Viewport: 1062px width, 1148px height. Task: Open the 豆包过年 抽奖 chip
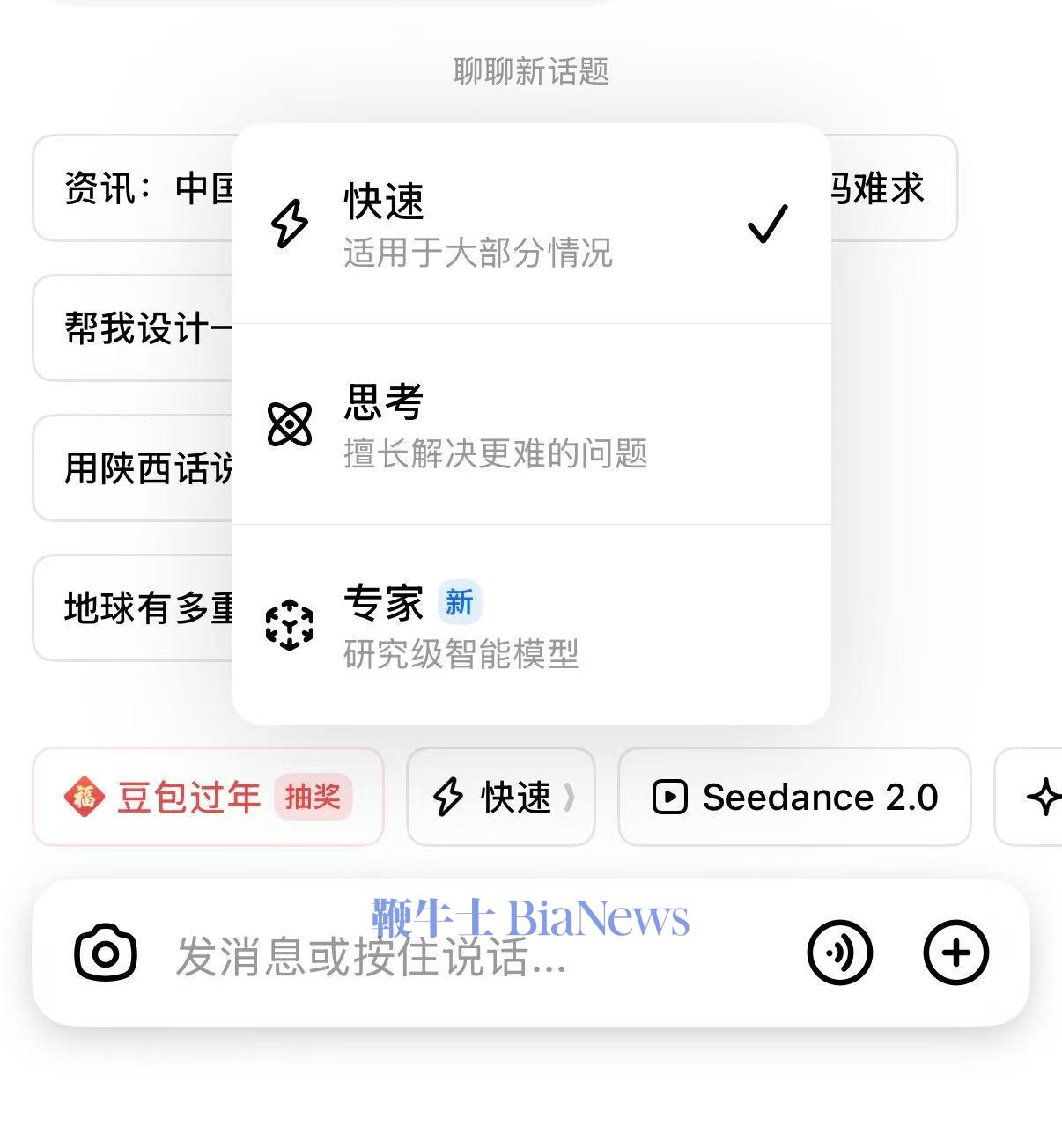pyautogui.click(x=208, y=797)
